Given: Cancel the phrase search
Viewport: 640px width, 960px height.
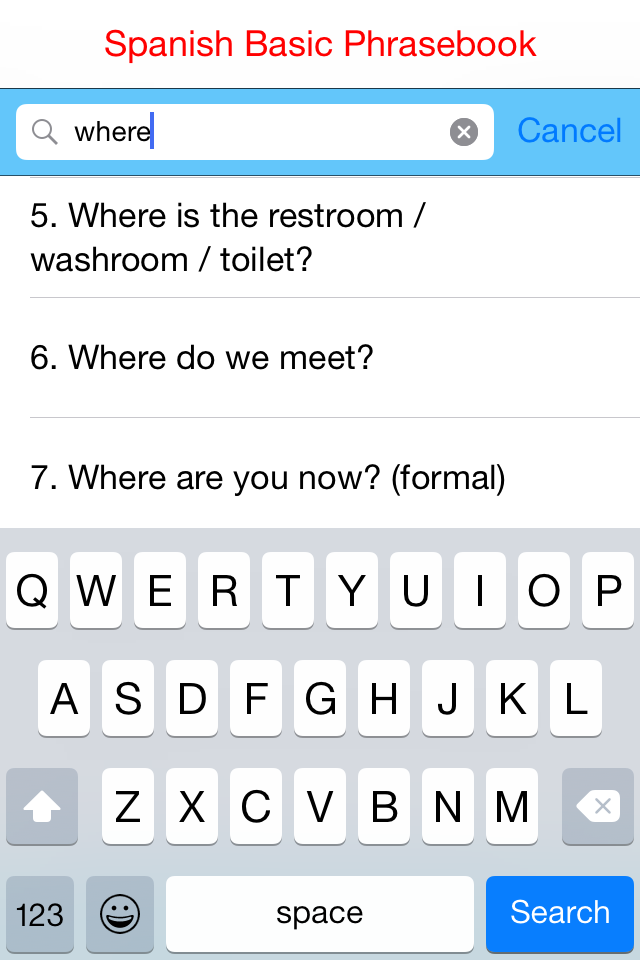Looking at the screenshot, I should [x=569, y=131].
